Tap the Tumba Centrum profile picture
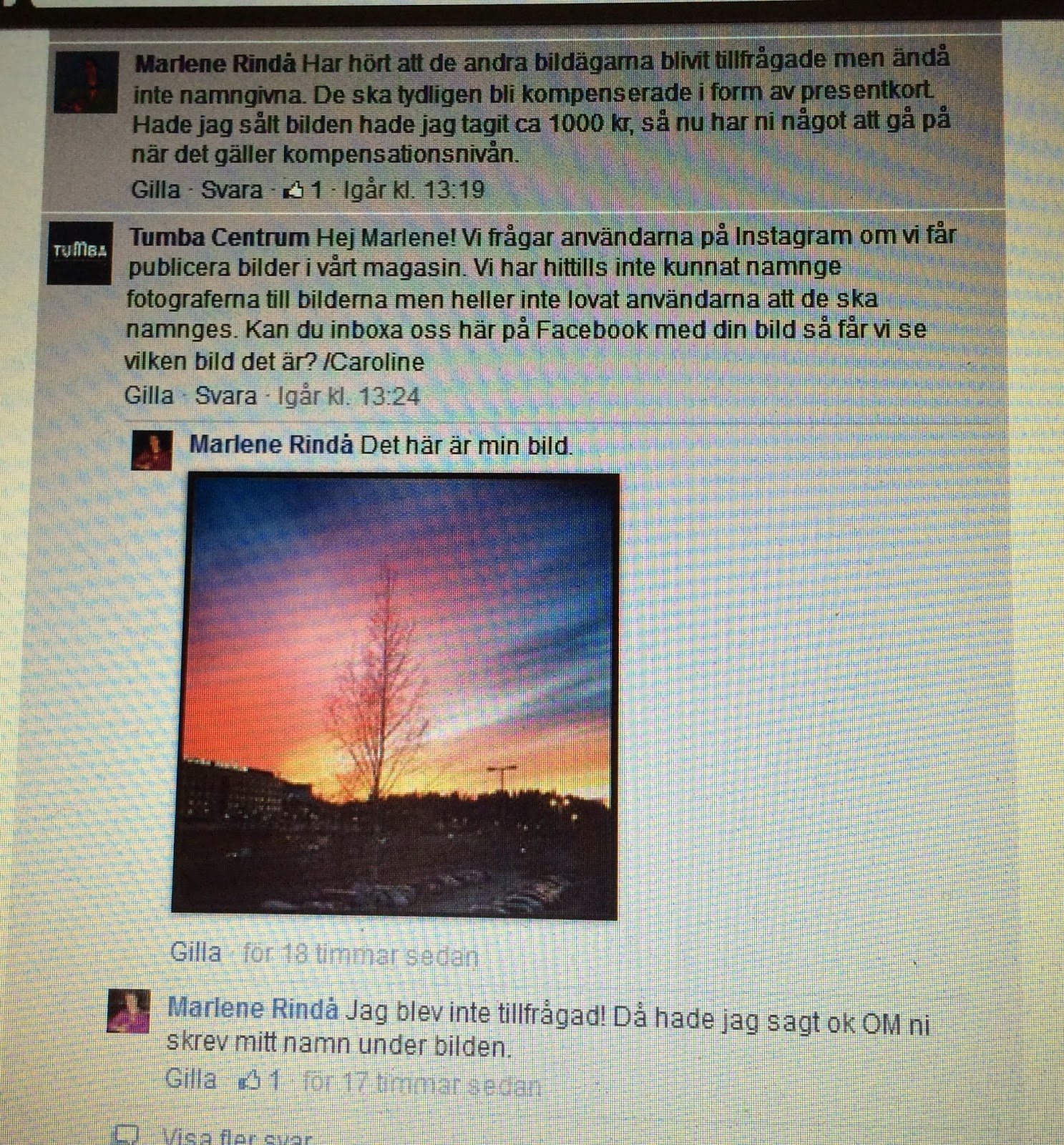1064x1145 pixels. point(79,252)
